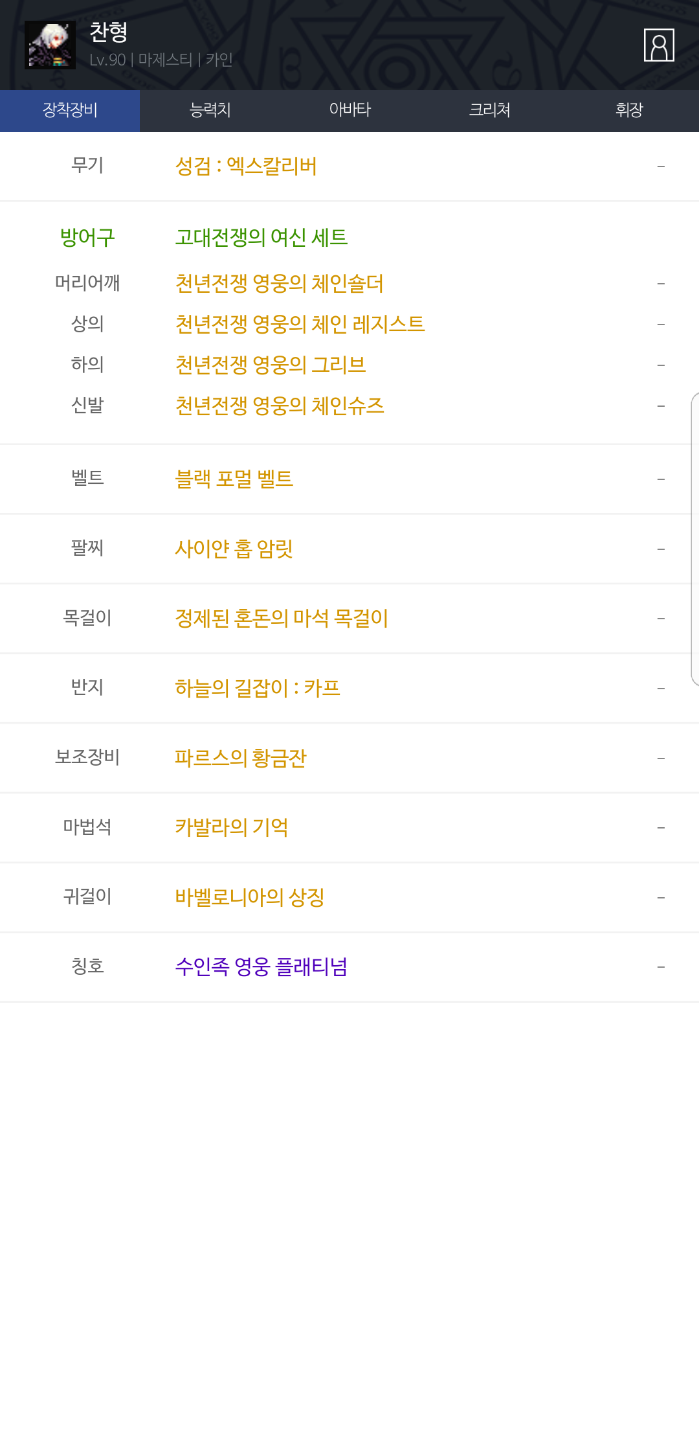Open 사이얀 홉 암릿 bracelet details
This screenshot has width=699, height=1438.
[x=234, y=549]
